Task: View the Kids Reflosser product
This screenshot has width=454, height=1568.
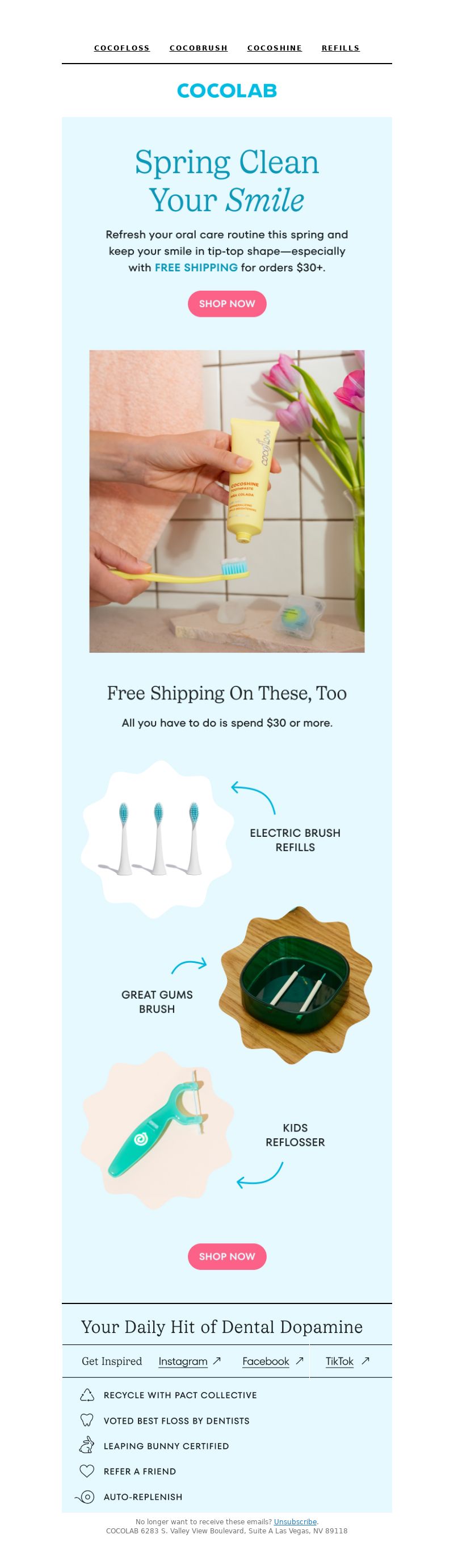Action: [158, 1130]
